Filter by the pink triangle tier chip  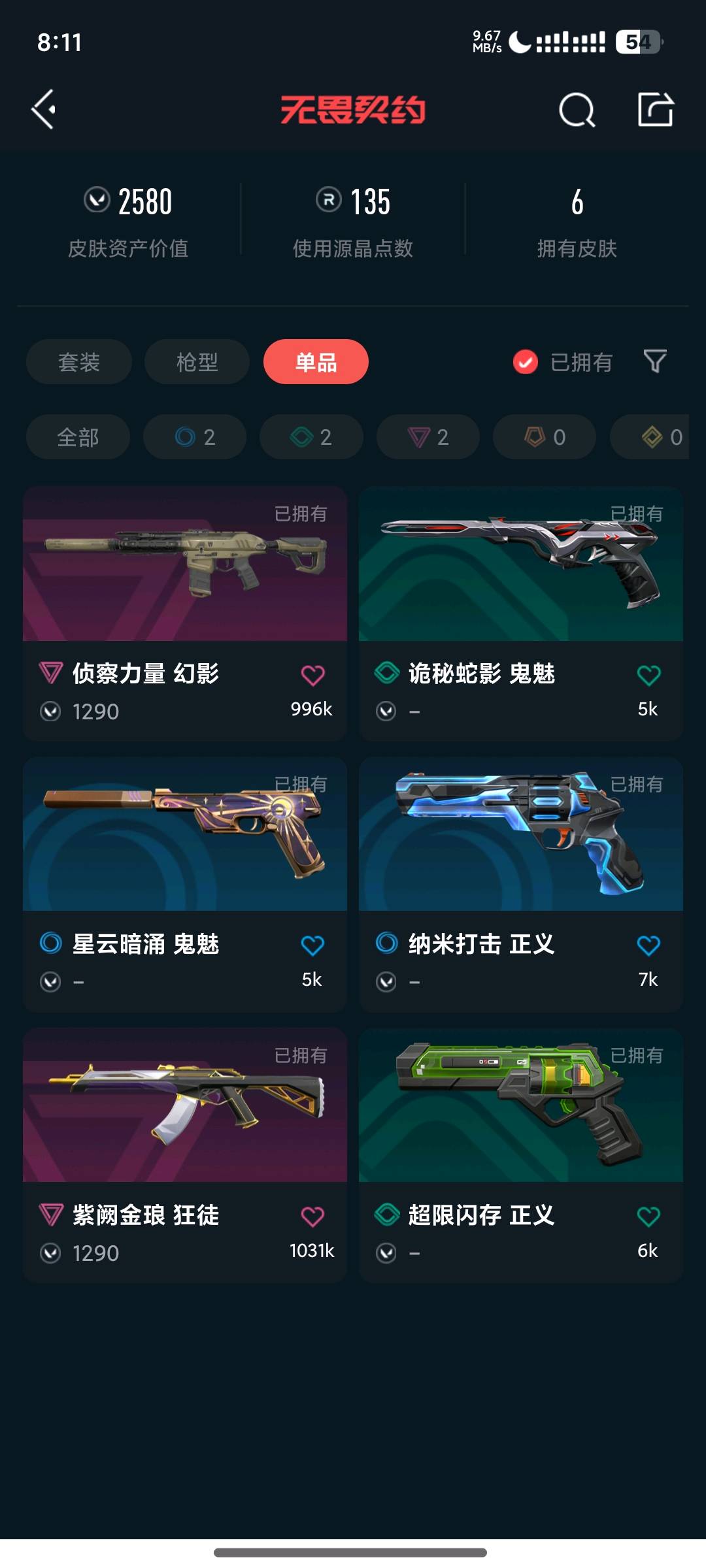428,437
